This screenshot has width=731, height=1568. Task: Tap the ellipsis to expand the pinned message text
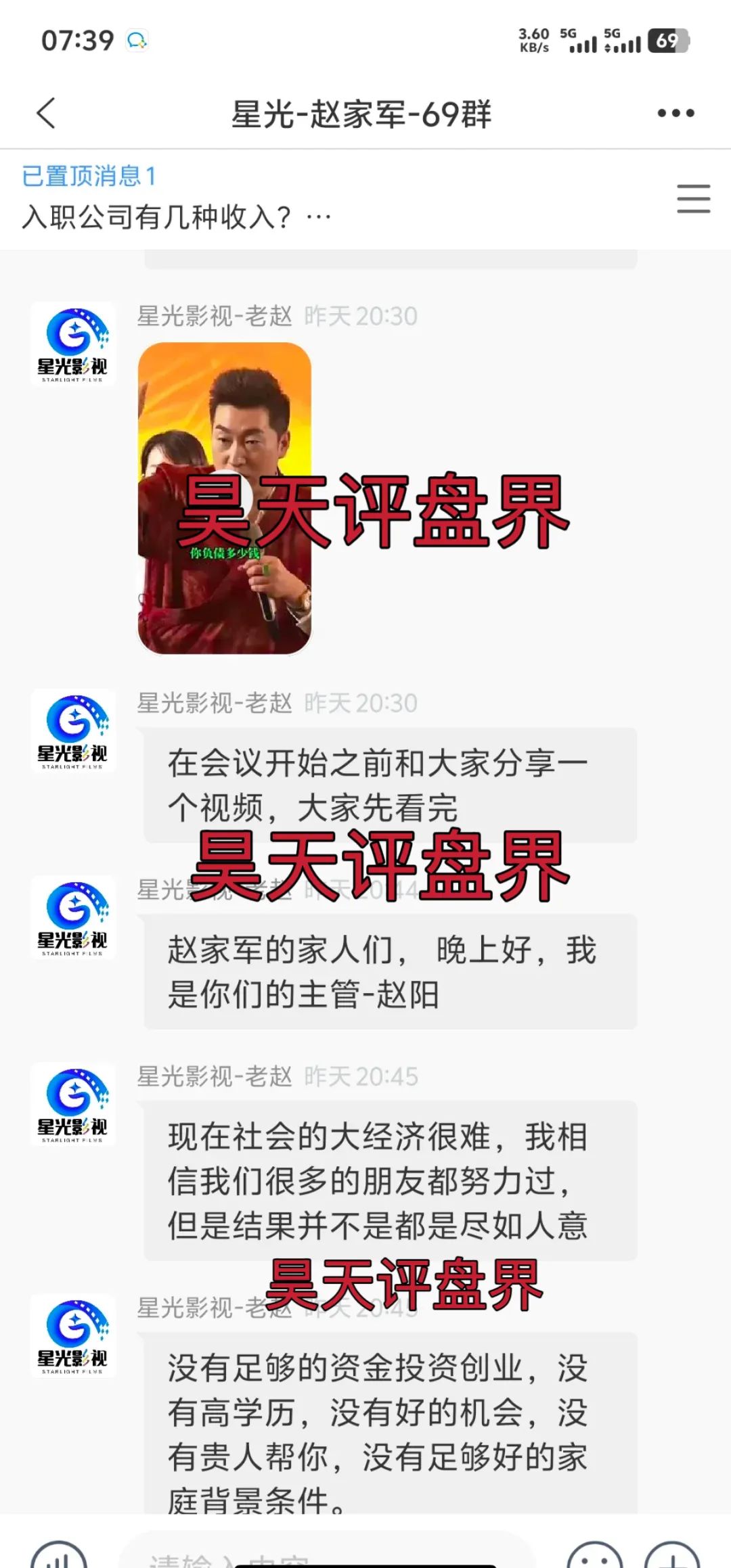pyautogui.click(x=319, y=215)
